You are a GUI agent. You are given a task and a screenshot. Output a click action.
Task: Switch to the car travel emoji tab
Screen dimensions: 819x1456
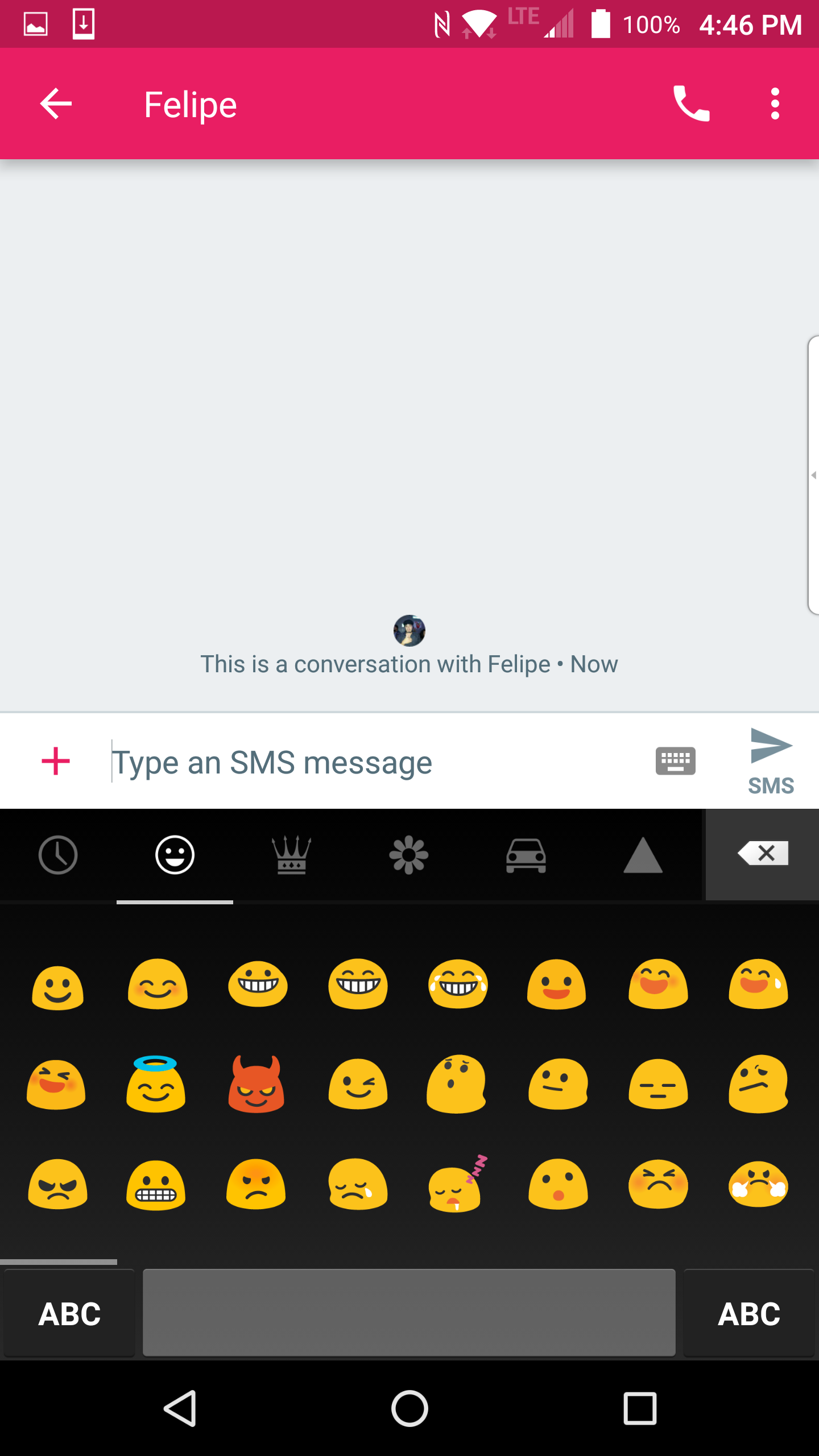click(x=526, y=855)
